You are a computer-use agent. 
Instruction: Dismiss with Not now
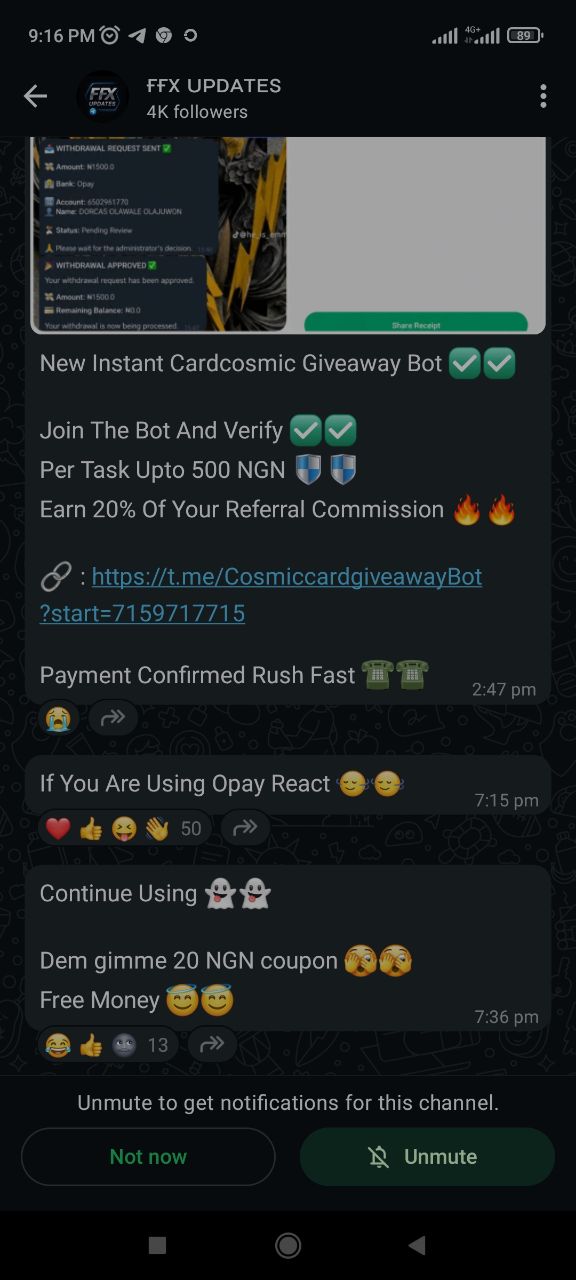pyautogui.click(x=148, y=1157)
